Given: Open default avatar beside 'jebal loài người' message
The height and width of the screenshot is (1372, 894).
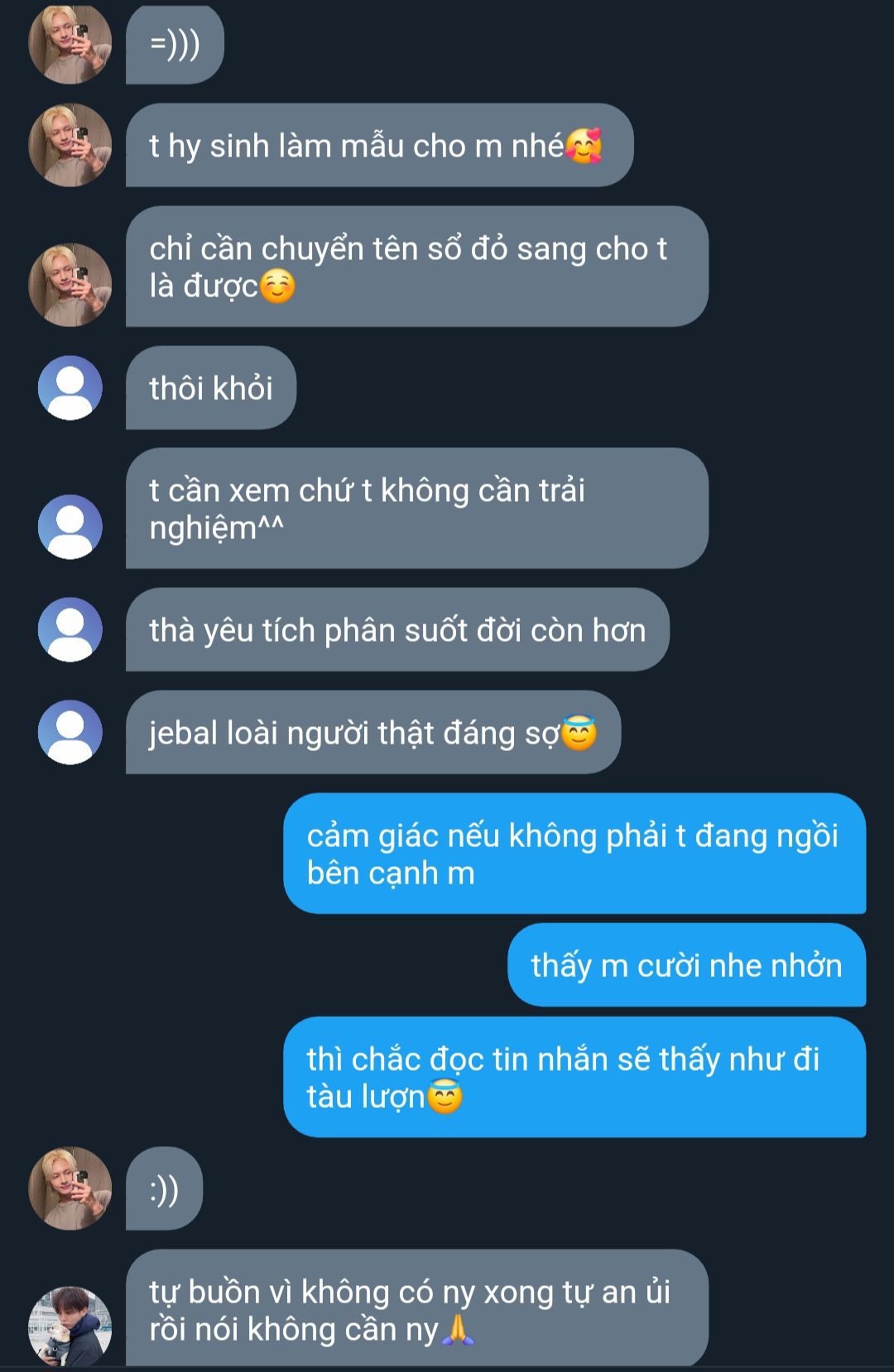Looking at the screenshot, I should [70, 732].
